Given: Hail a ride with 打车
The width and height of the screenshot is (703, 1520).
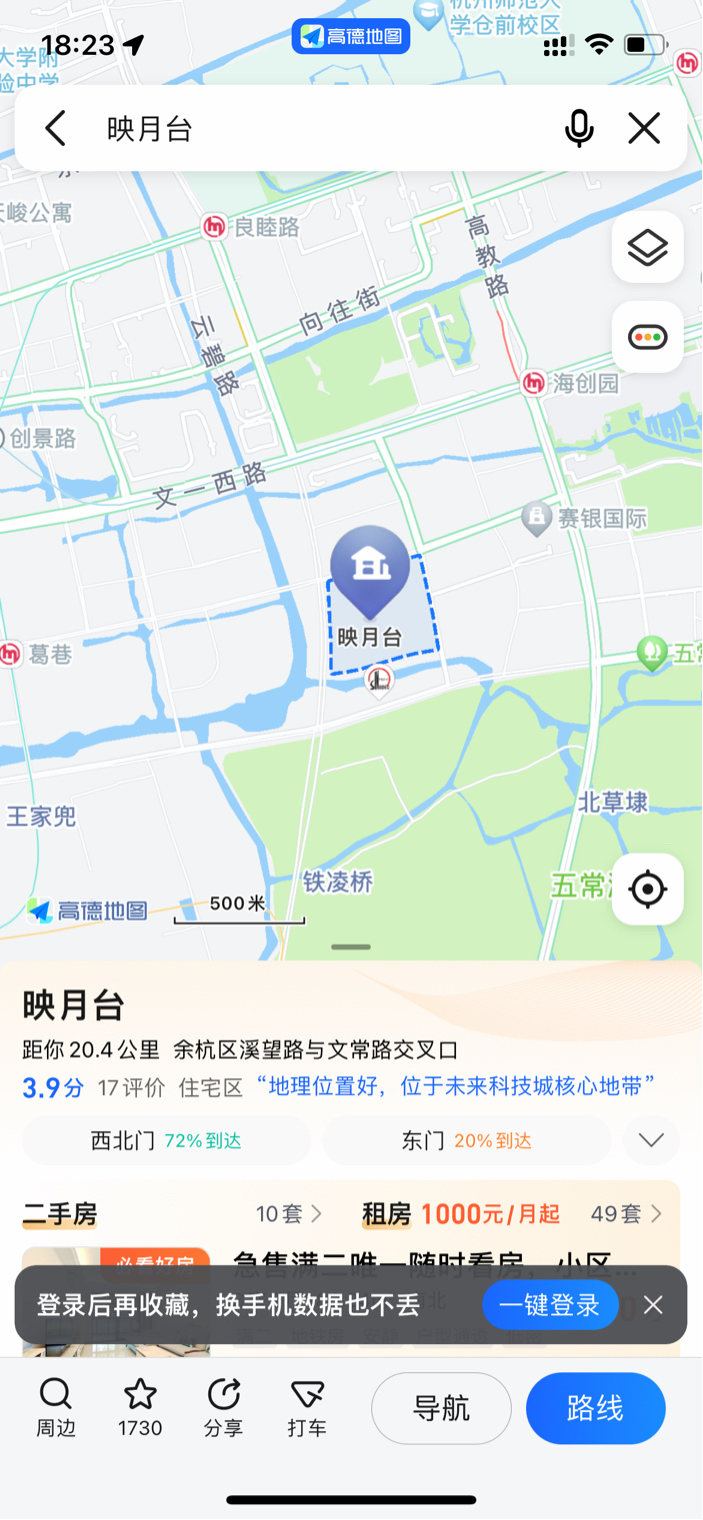Looking at the screenshot, I should pyautogui.click(x=307, y=1407).
